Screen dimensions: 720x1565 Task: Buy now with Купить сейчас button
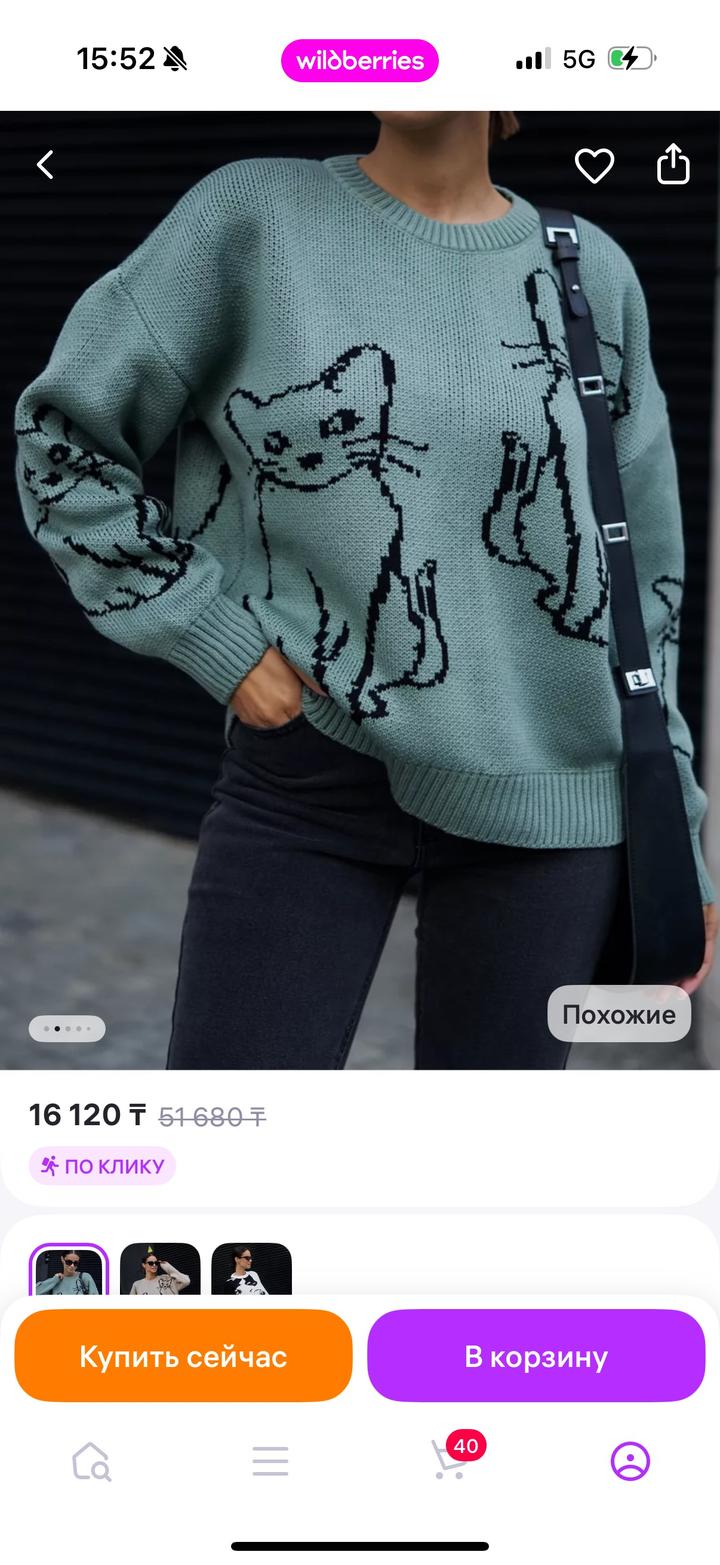pos(183,1356)
